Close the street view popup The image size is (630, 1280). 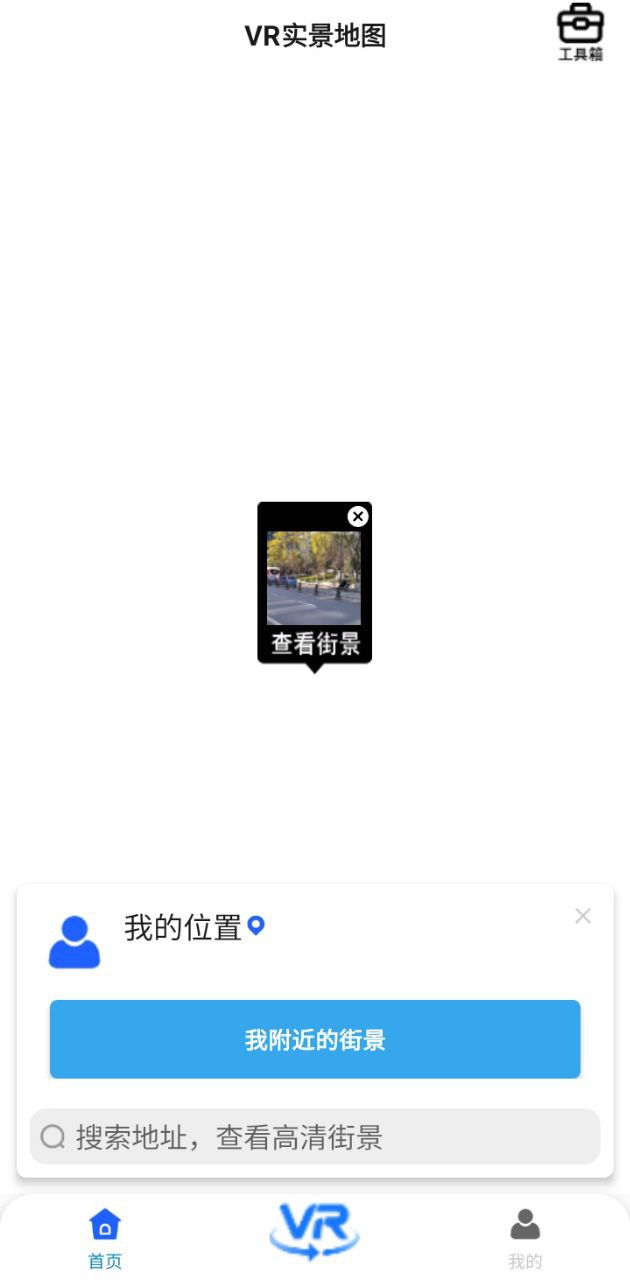[x=358, y=516]
